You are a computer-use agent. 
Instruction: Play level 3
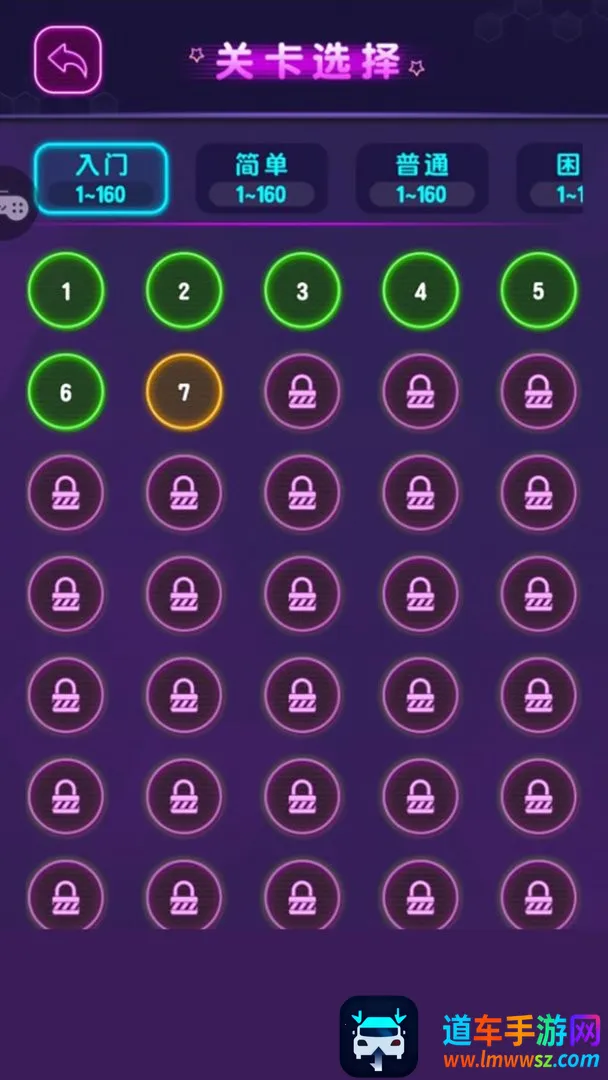click(x=302, y=291)
